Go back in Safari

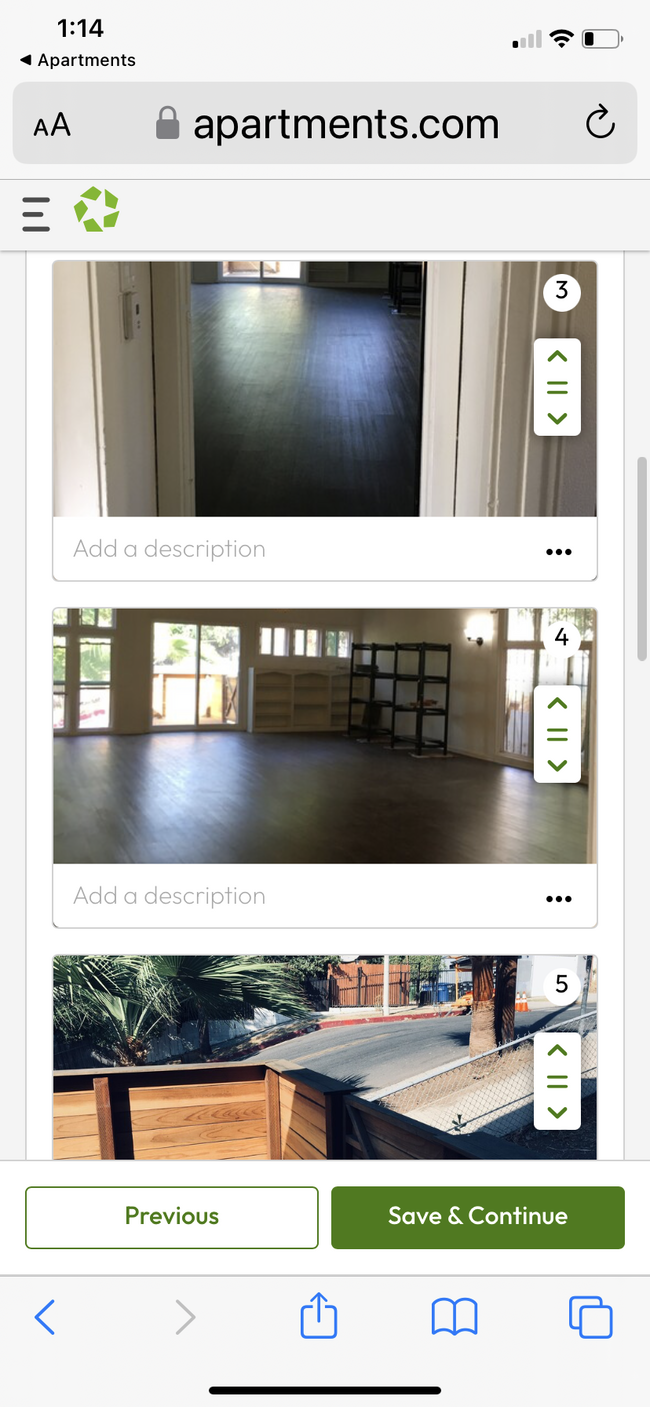point(45,1317)
